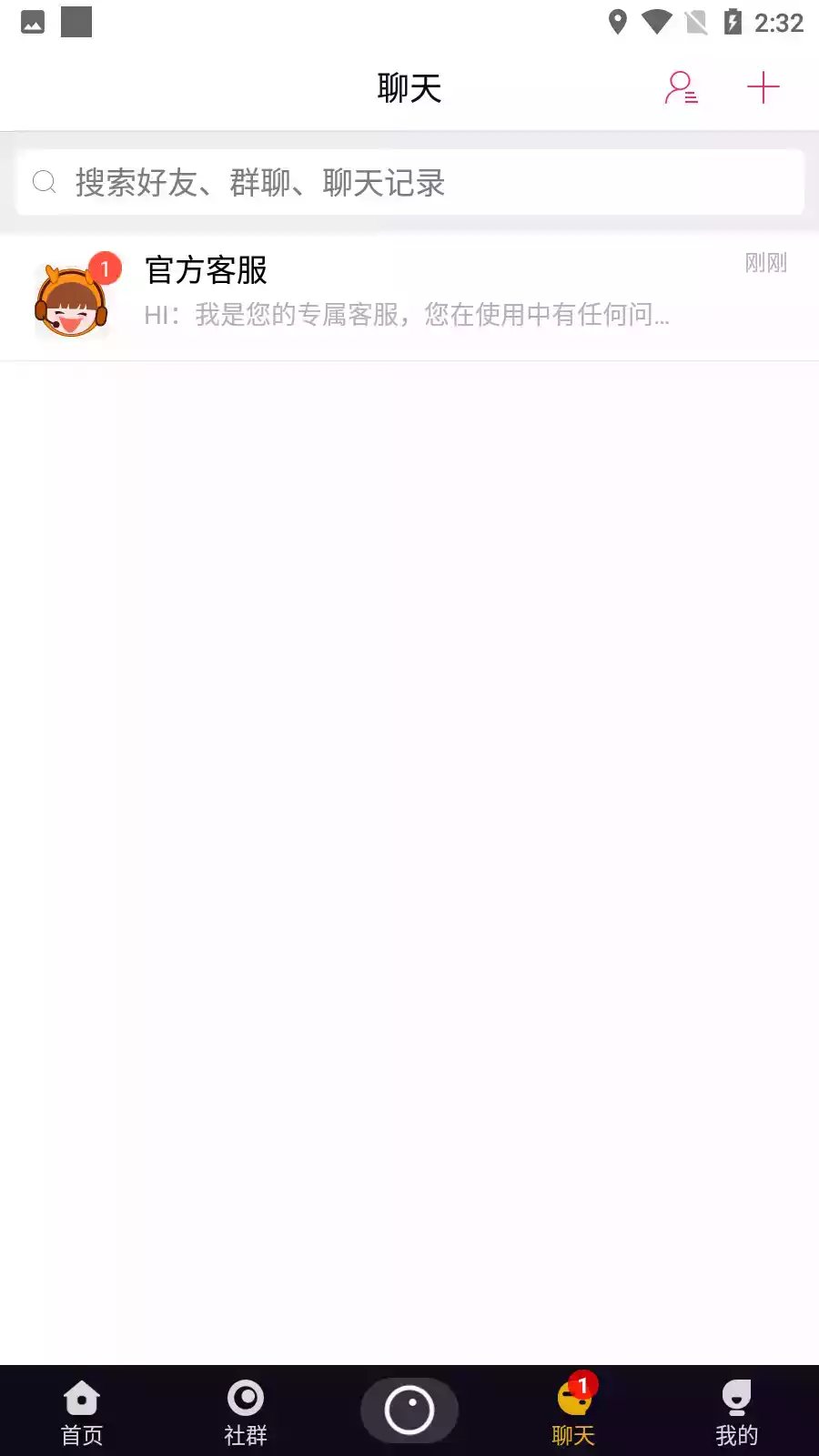
Task: Tap the plus icon to add
Action: [763, 88]
